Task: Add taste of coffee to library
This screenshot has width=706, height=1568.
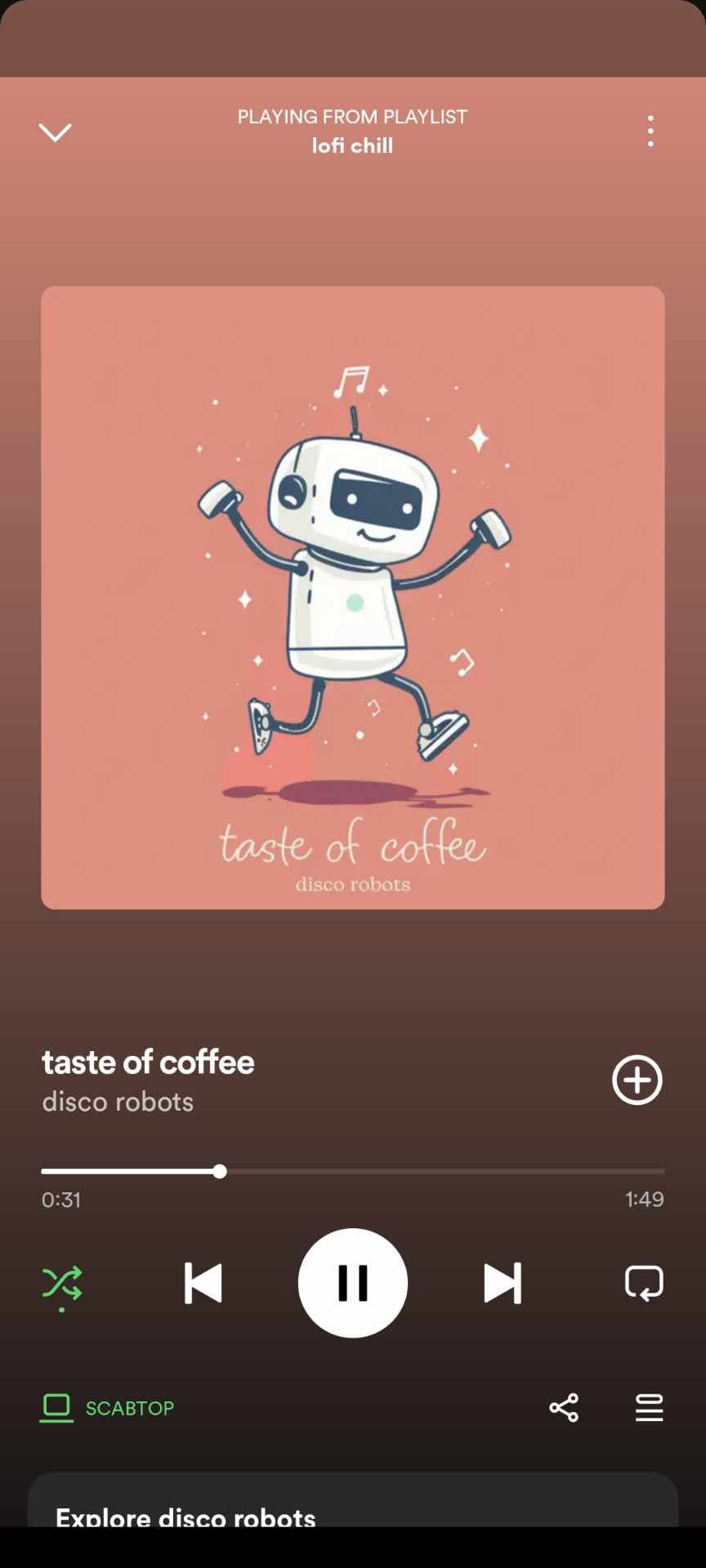Action: (637, 1080)
